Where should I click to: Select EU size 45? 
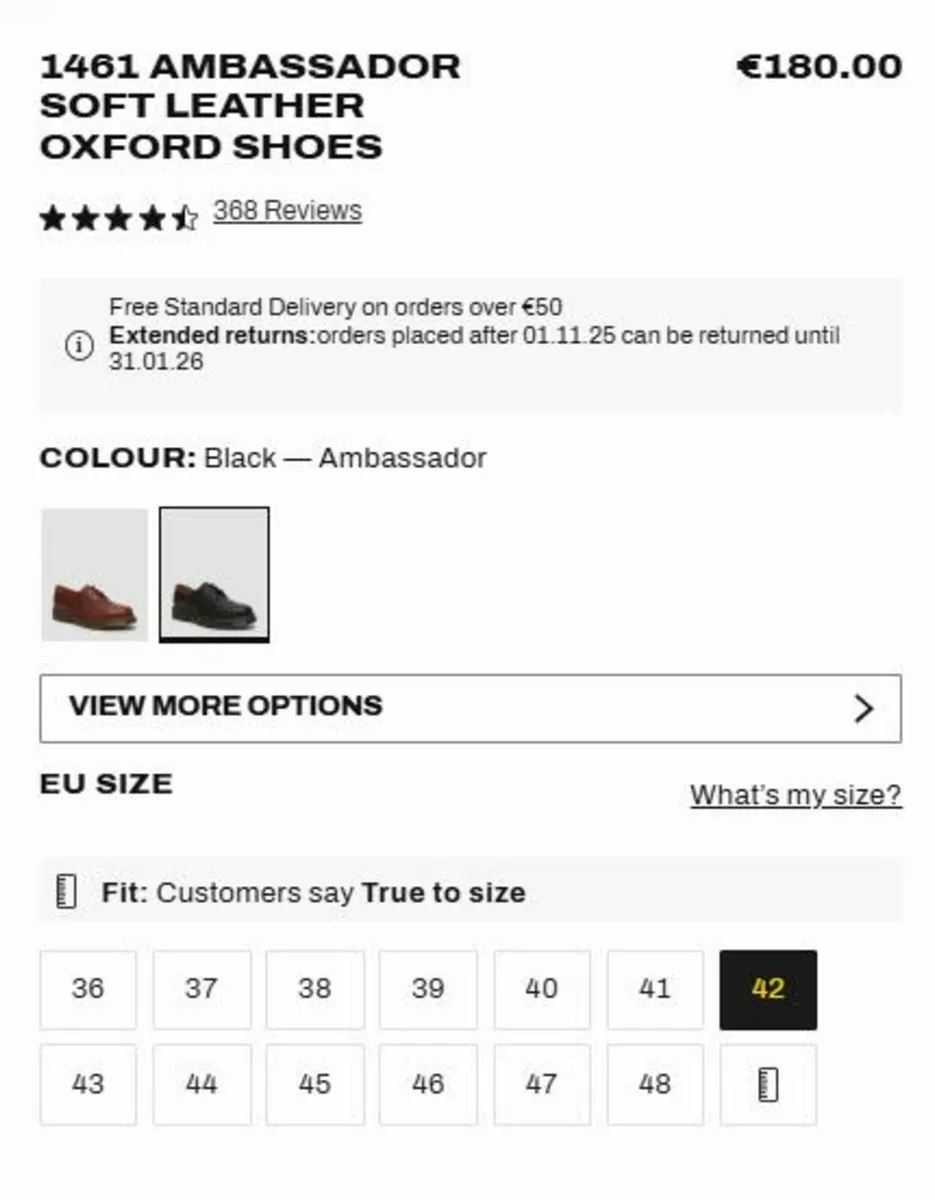[x=315, y=1084]
